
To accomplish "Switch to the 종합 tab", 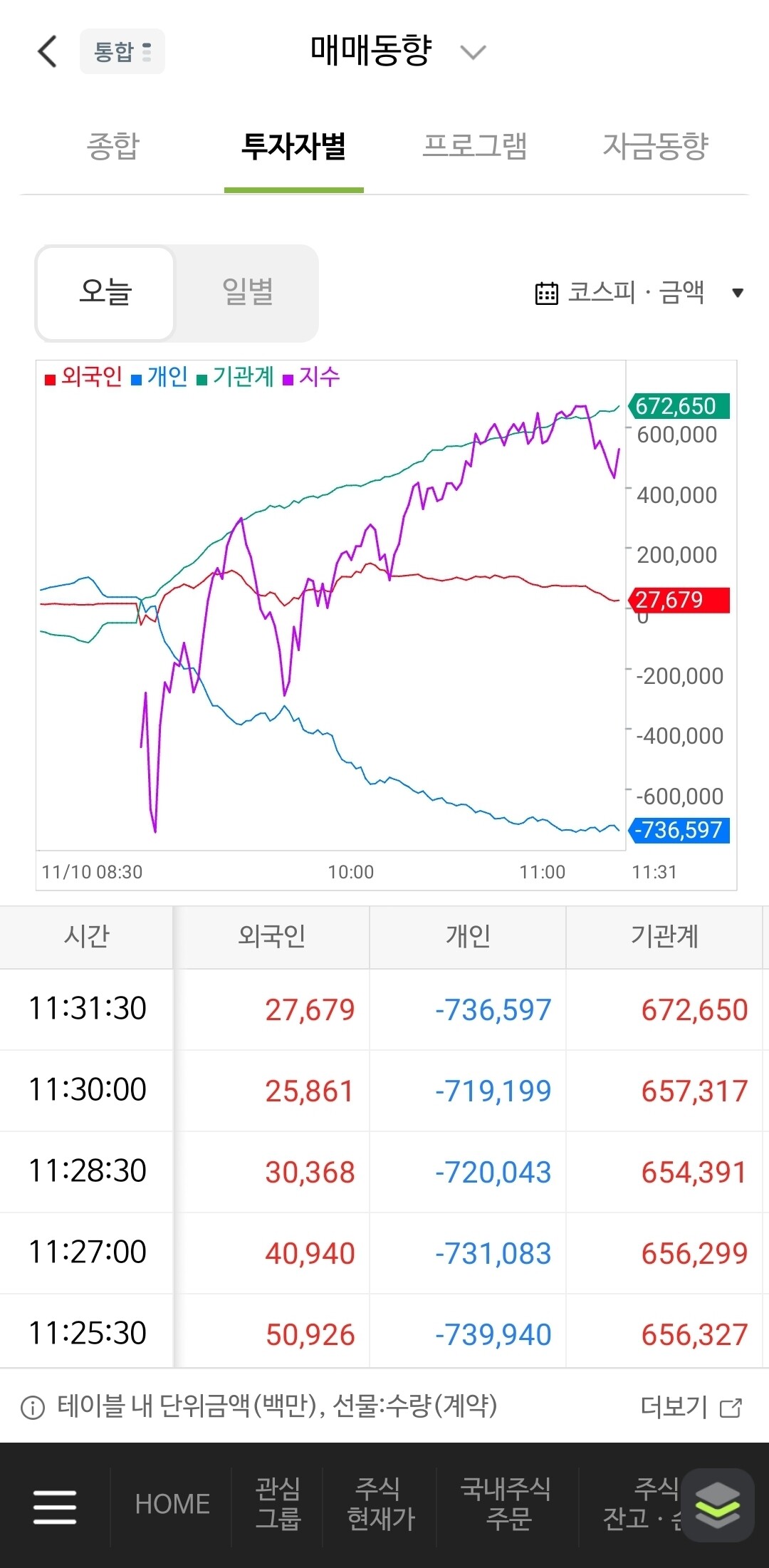I will 113,147.
